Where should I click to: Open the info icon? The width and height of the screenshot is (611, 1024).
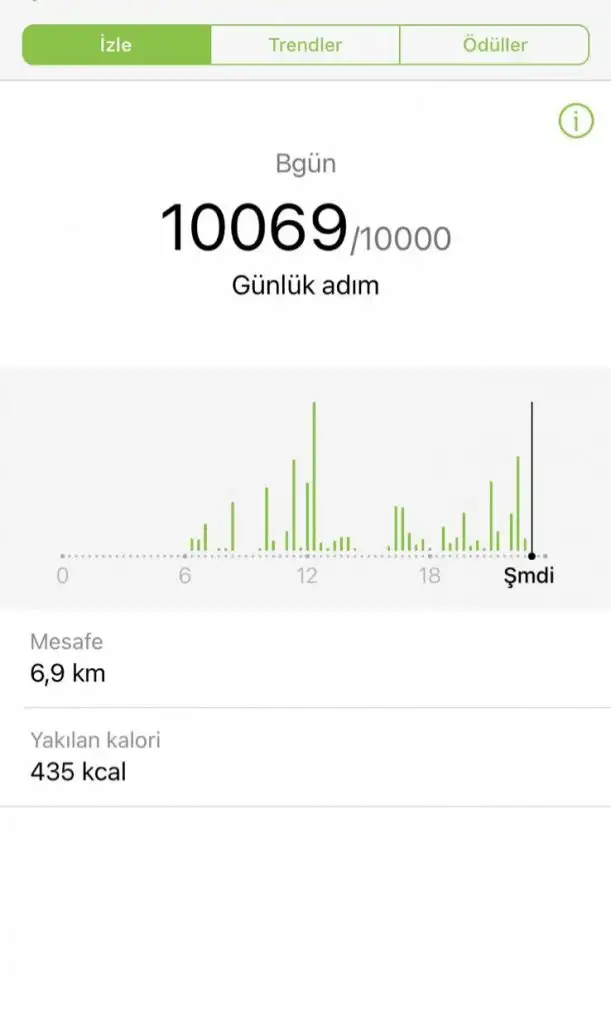[x=575, y=122]
